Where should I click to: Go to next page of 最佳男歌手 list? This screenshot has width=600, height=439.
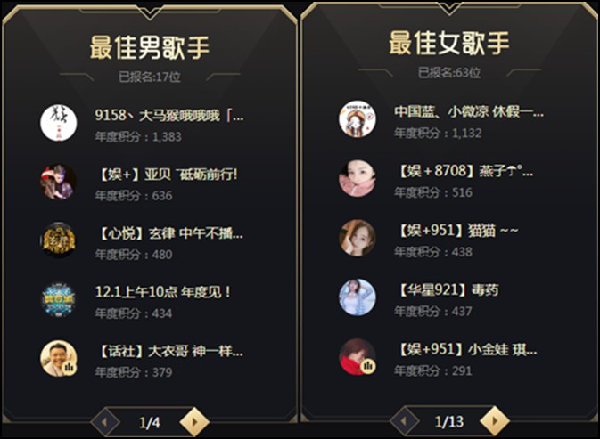195,421
